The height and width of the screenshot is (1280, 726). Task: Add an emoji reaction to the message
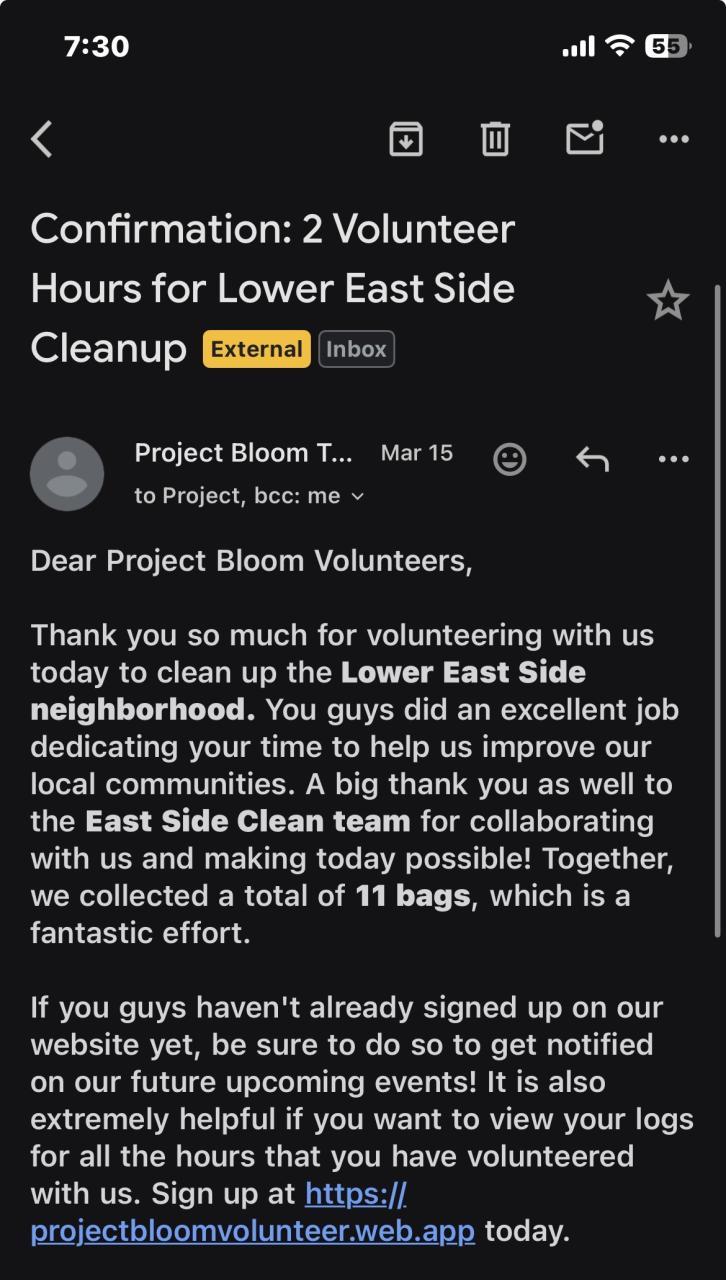click(x=510, y=459)
